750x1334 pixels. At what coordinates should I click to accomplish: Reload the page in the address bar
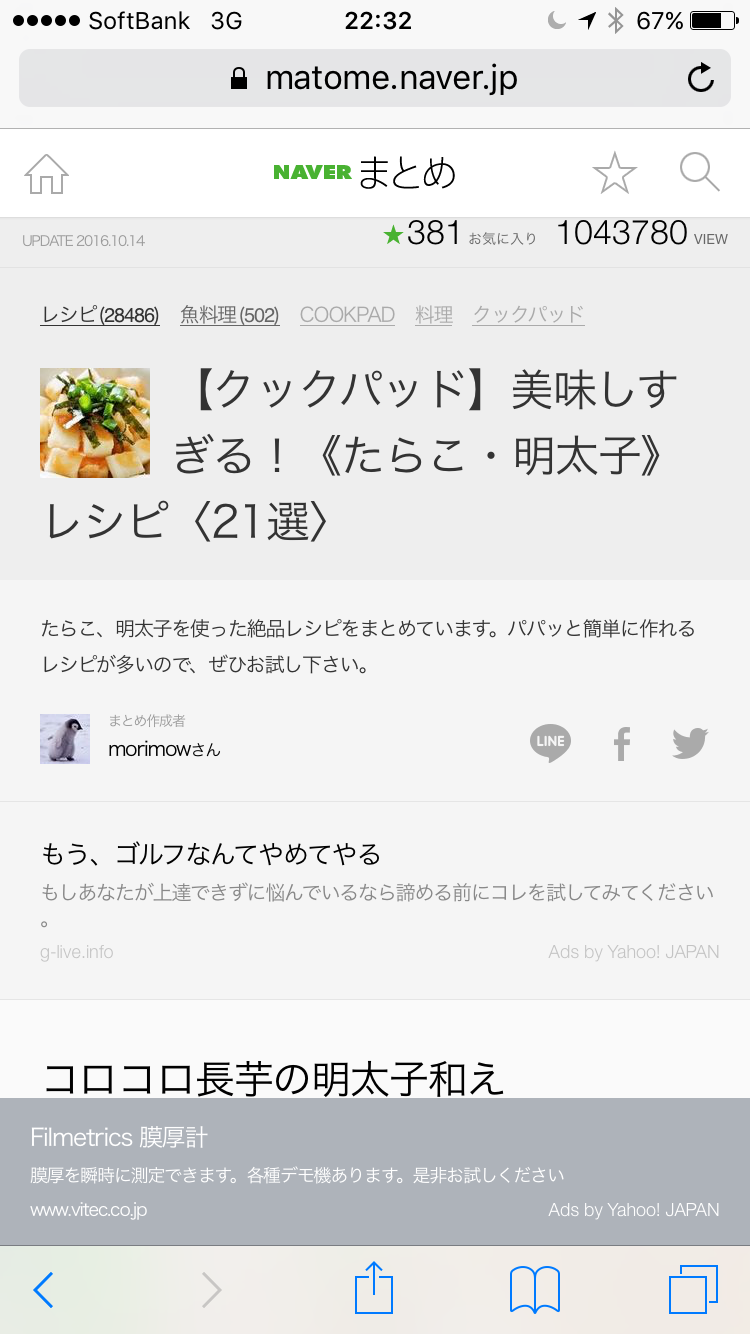(701, 78)
